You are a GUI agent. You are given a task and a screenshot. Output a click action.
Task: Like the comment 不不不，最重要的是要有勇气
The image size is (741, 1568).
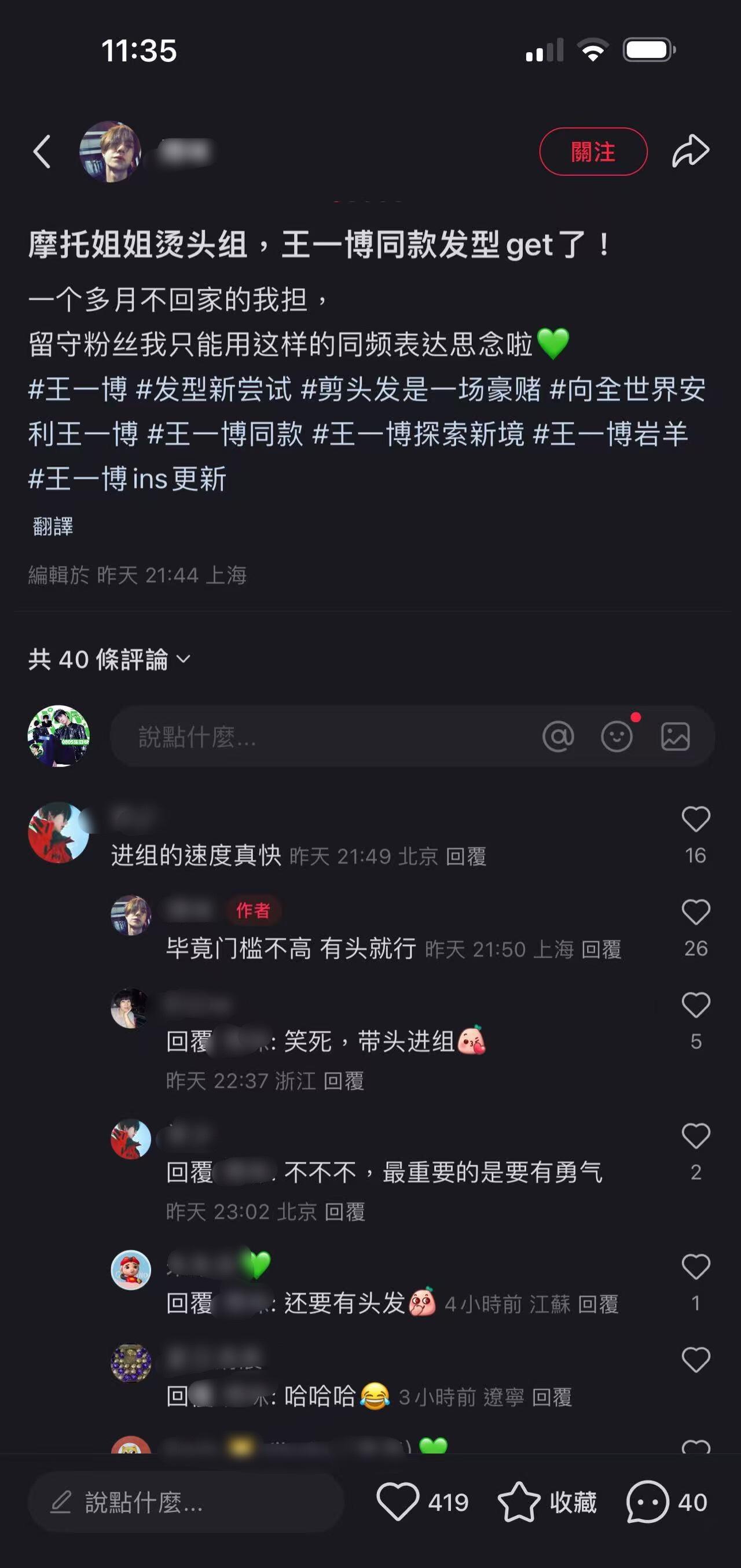coord(695,1136)
